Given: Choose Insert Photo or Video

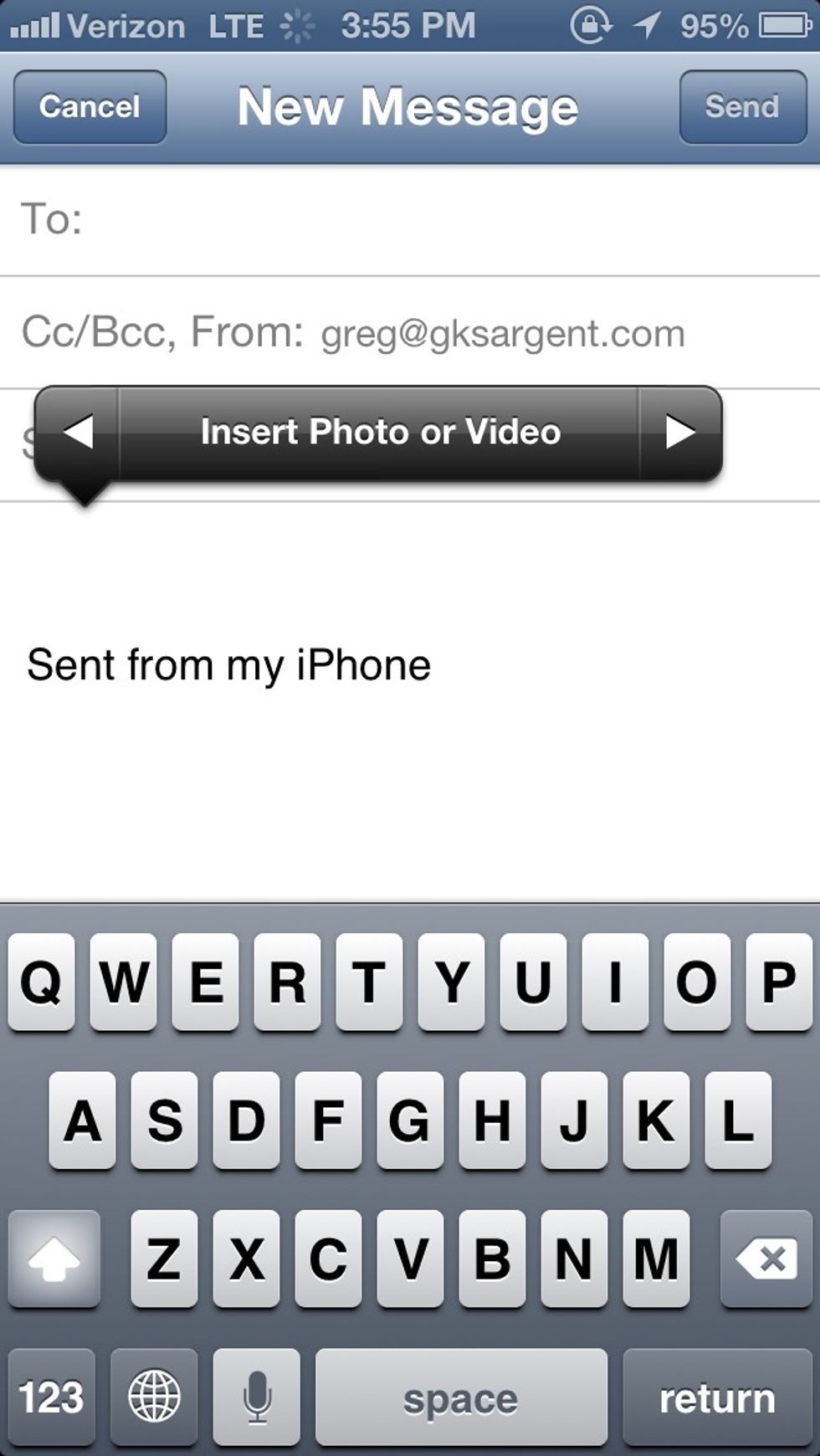Looking at the screenshot, I should click(380, 433).
